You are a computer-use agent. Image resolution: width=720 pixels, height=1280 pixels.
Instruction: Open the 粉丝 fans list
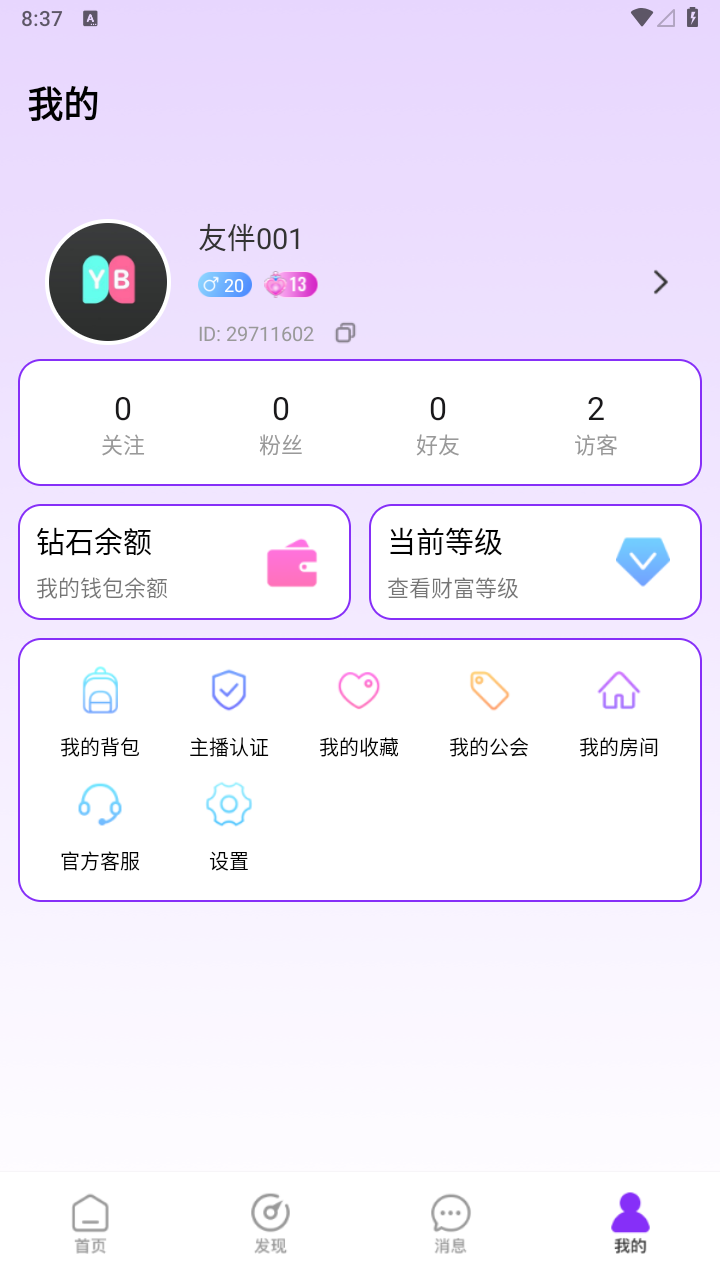click(281, 422)
